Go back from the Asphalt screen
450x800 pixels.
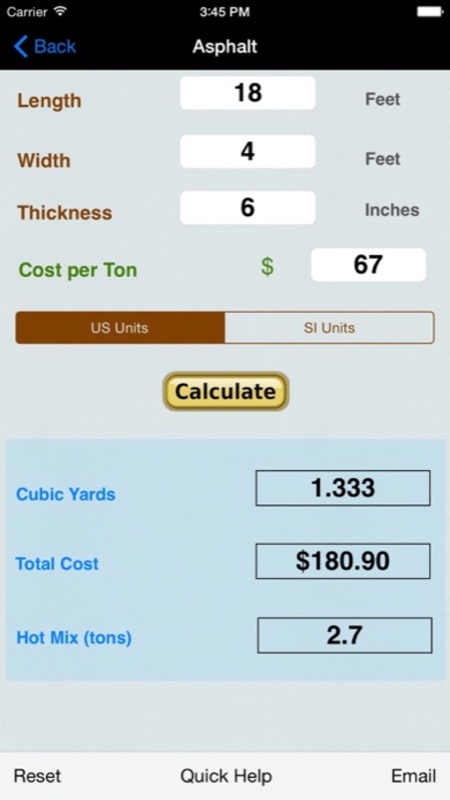[44, 46]
